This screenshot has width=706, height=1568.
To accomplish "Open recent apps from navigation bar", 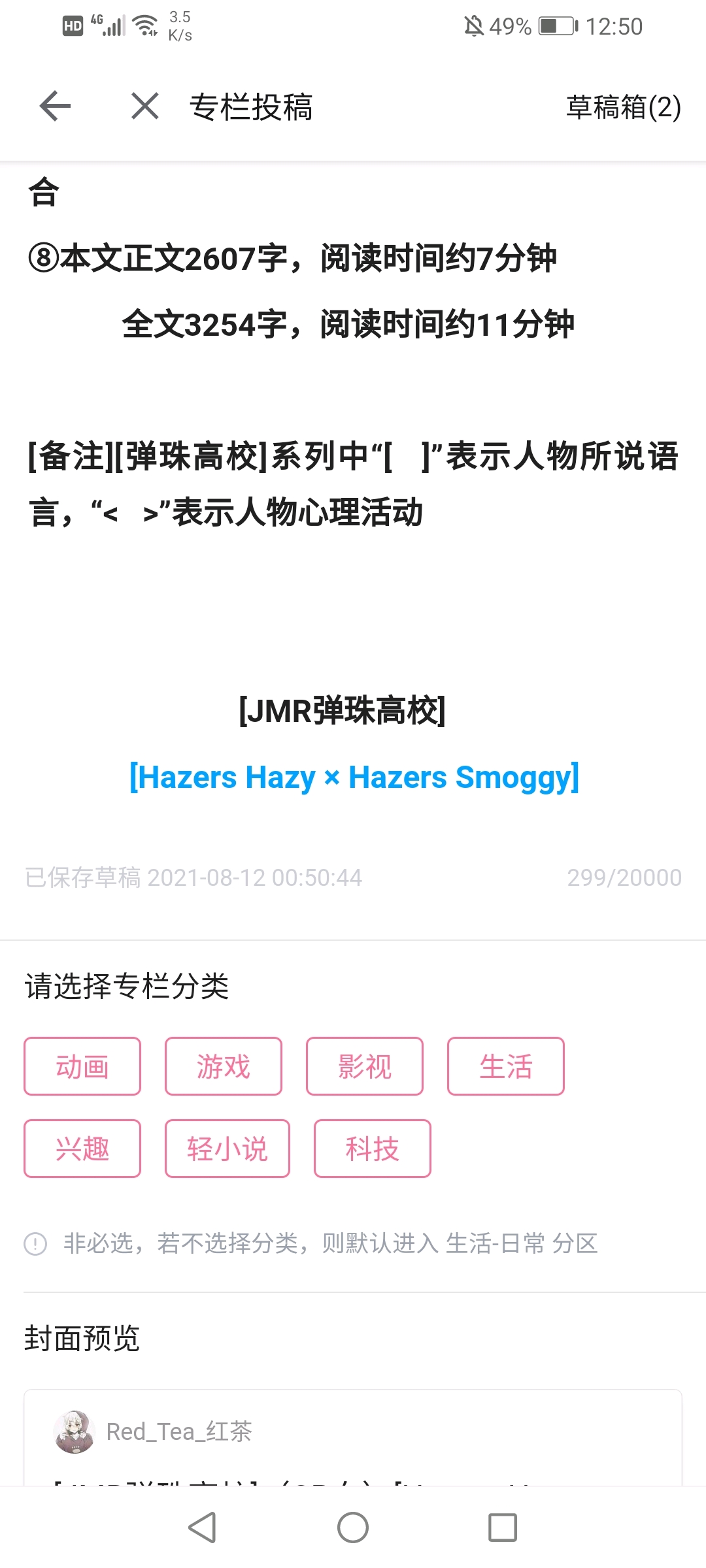I will [503, 1527].
